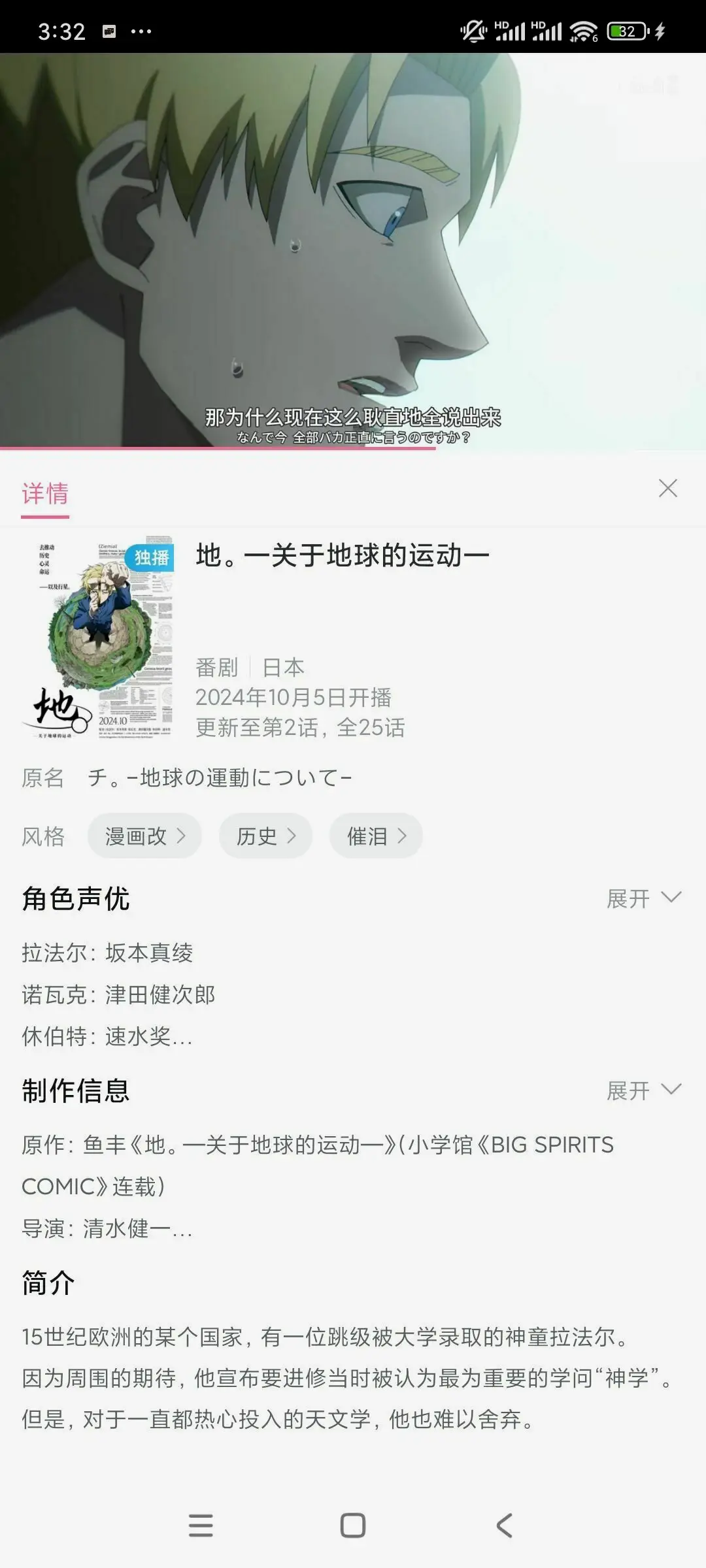
Task: Open the 历史 style tag
Action: point(265,836)
